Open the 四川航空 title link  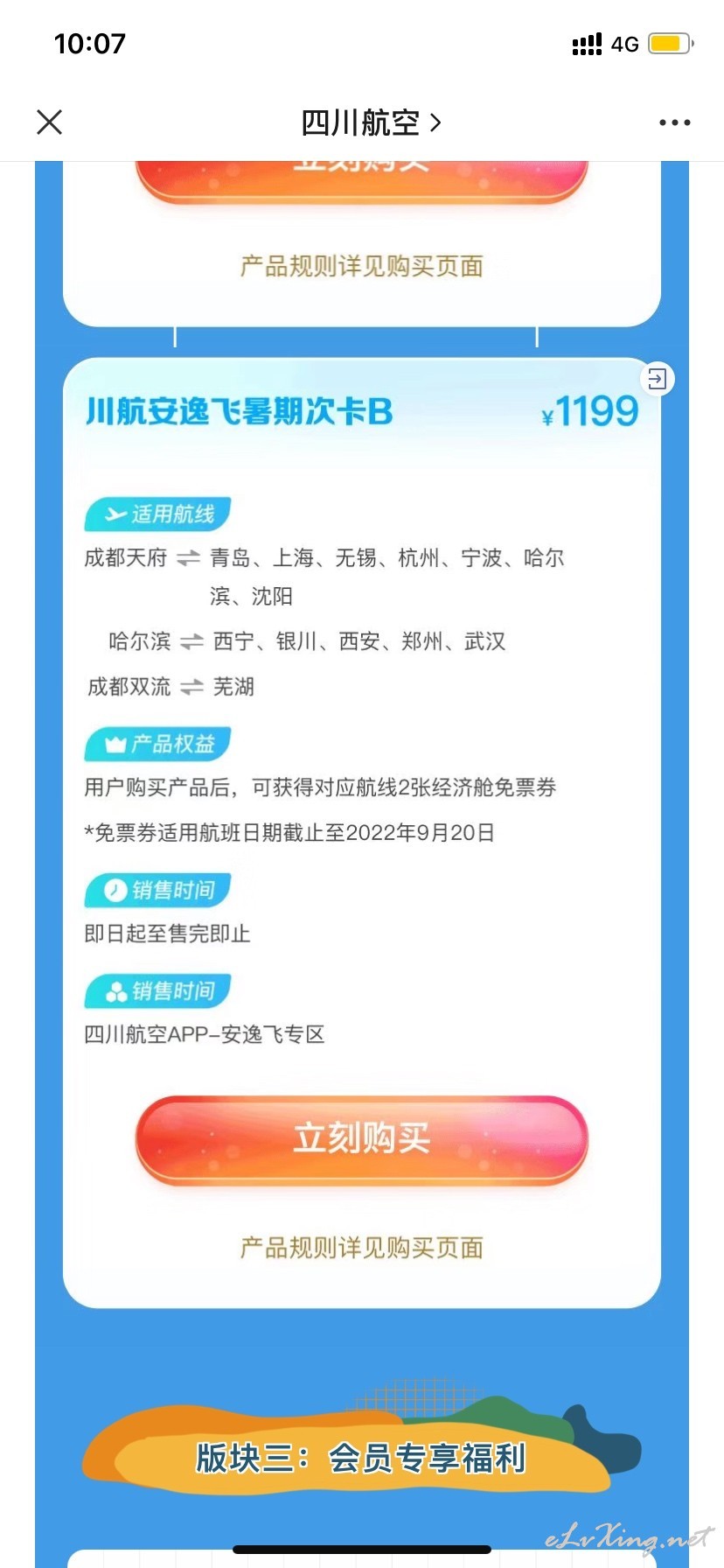(371, 122)
